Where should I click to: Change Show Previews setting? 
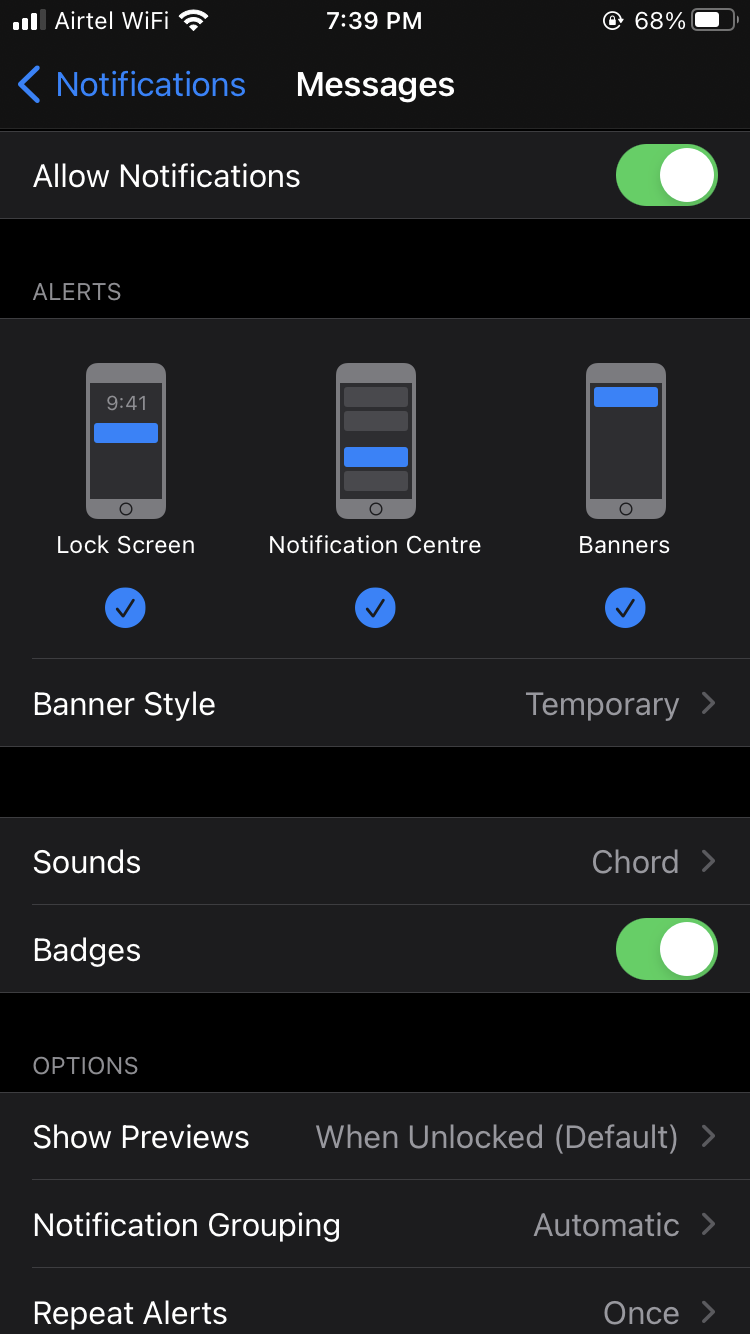coord(375,1137)
